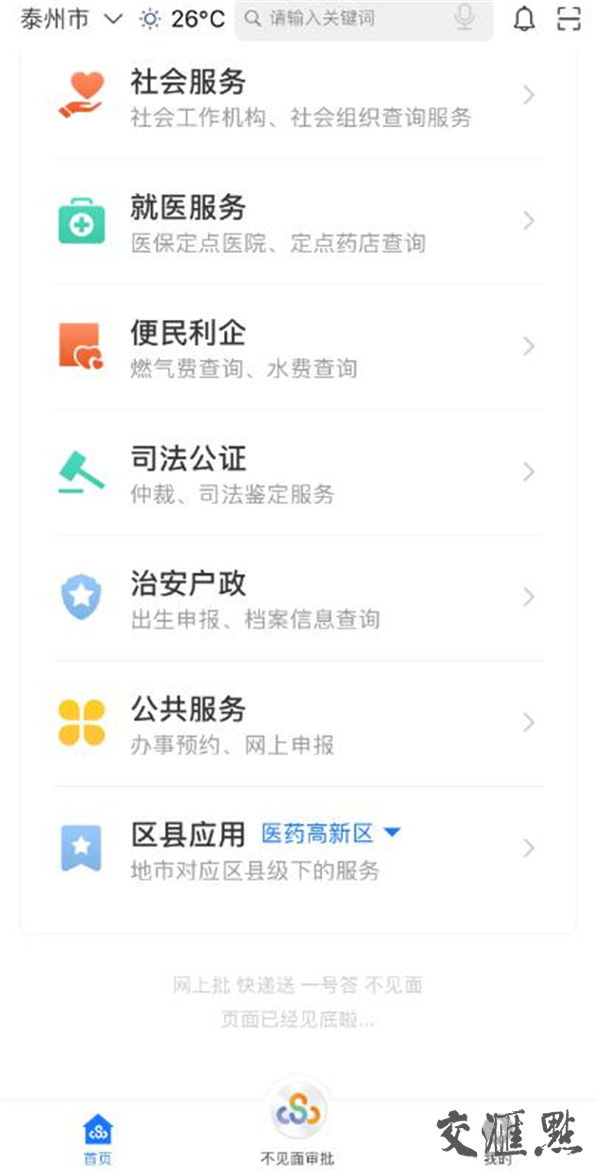Expand the 医药高新区 district dropdown
The width and height of the screenshot is (600, 1176).
(x=331, y=833)
